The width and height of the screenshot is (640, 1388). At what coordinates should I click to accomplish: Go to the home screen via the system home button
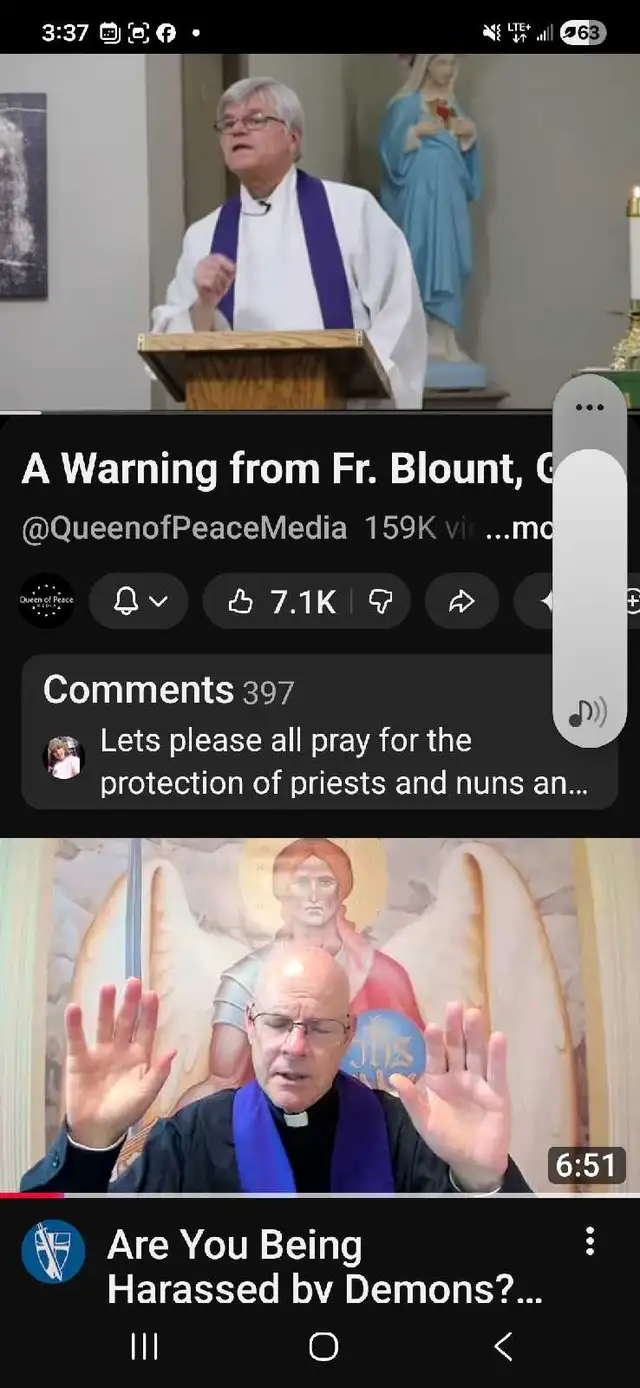323,1346
